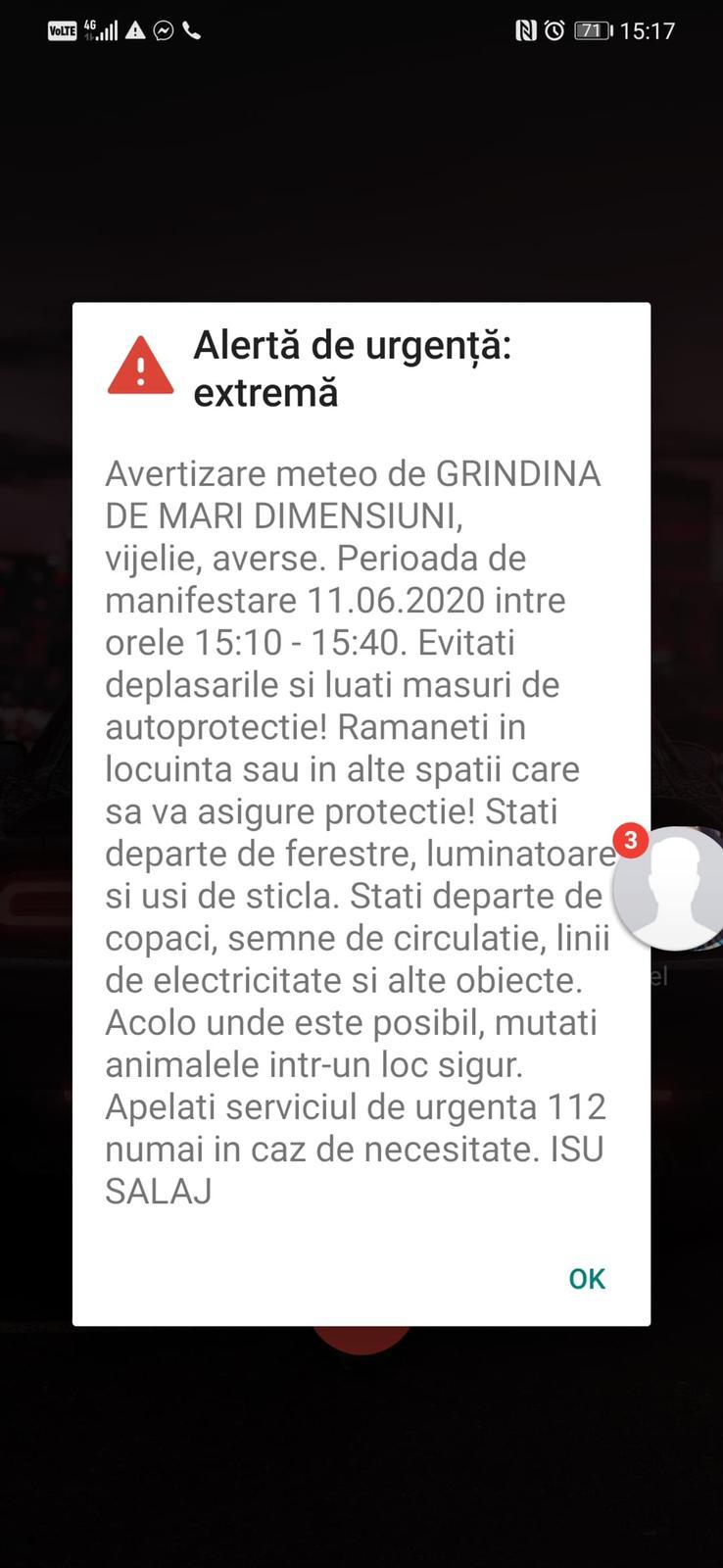Viewport: 723px width, 1568px height.
Task: Tap the NFC icon in the status bar
Action: [x=525, y=29]
